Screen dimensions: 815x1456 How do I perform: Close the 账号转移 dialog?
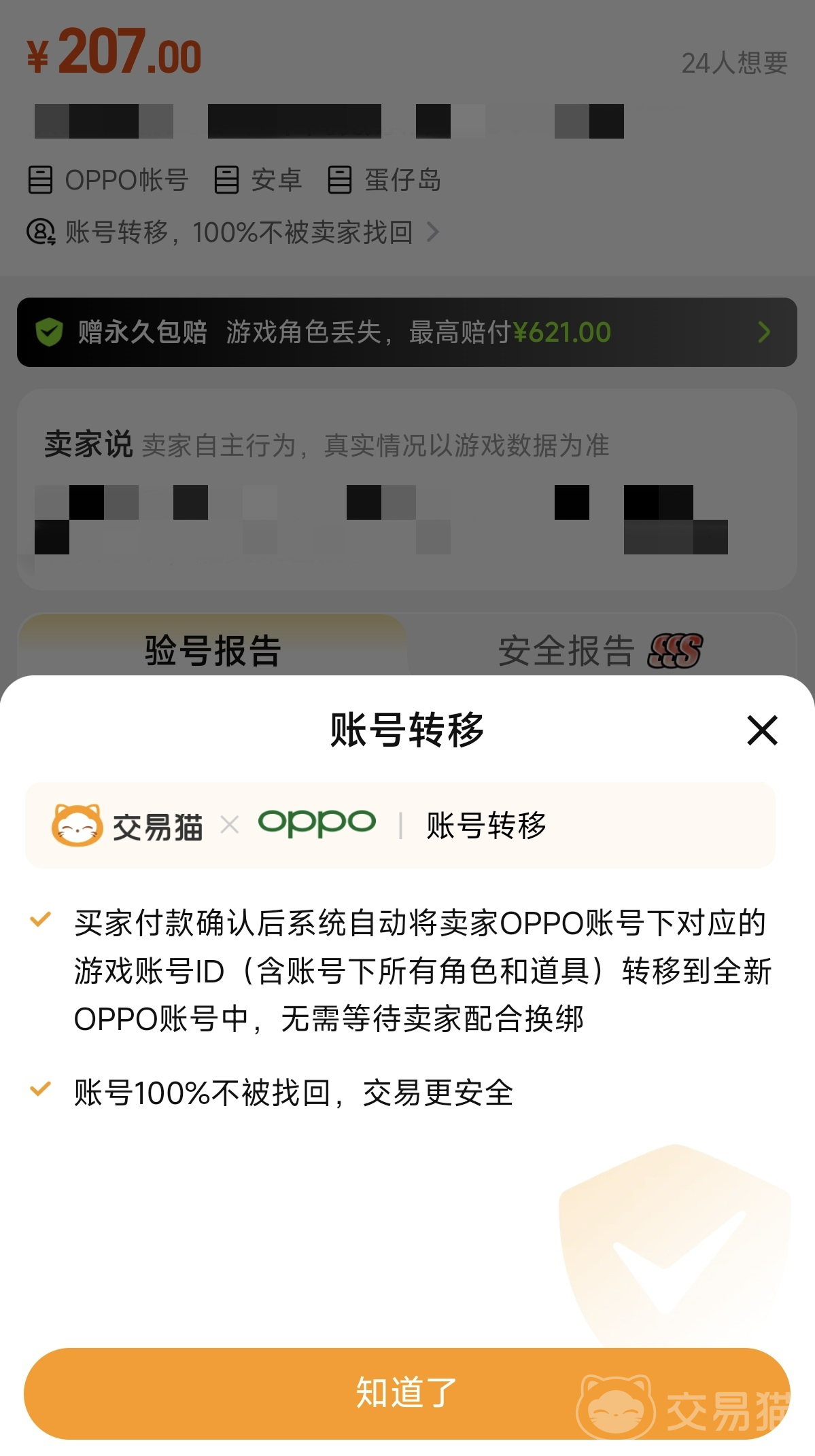[762, 730]
